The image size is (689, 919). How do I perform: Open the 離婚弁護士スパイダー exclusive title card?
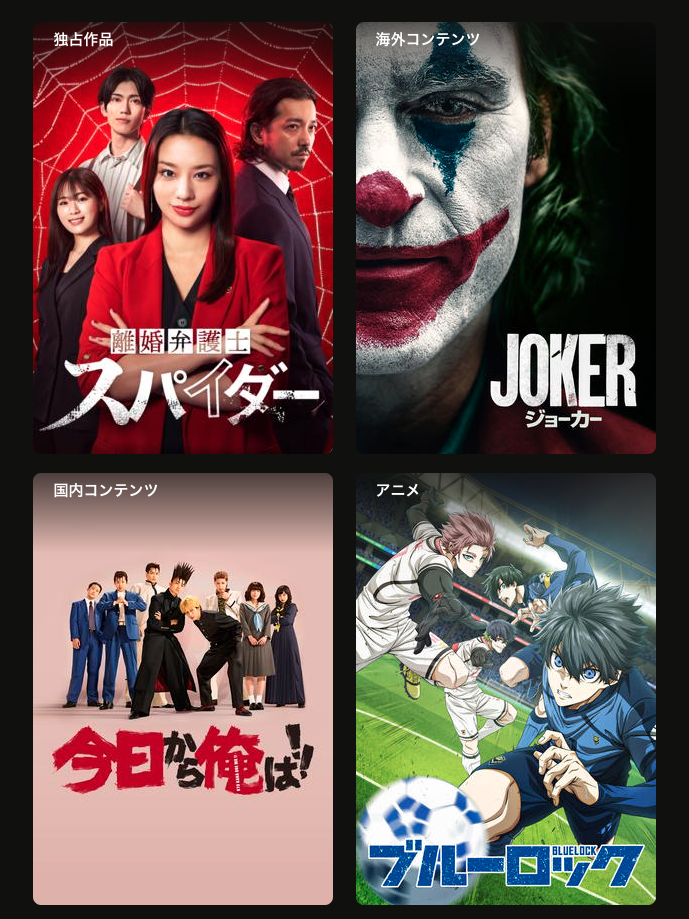coord(183,238)
